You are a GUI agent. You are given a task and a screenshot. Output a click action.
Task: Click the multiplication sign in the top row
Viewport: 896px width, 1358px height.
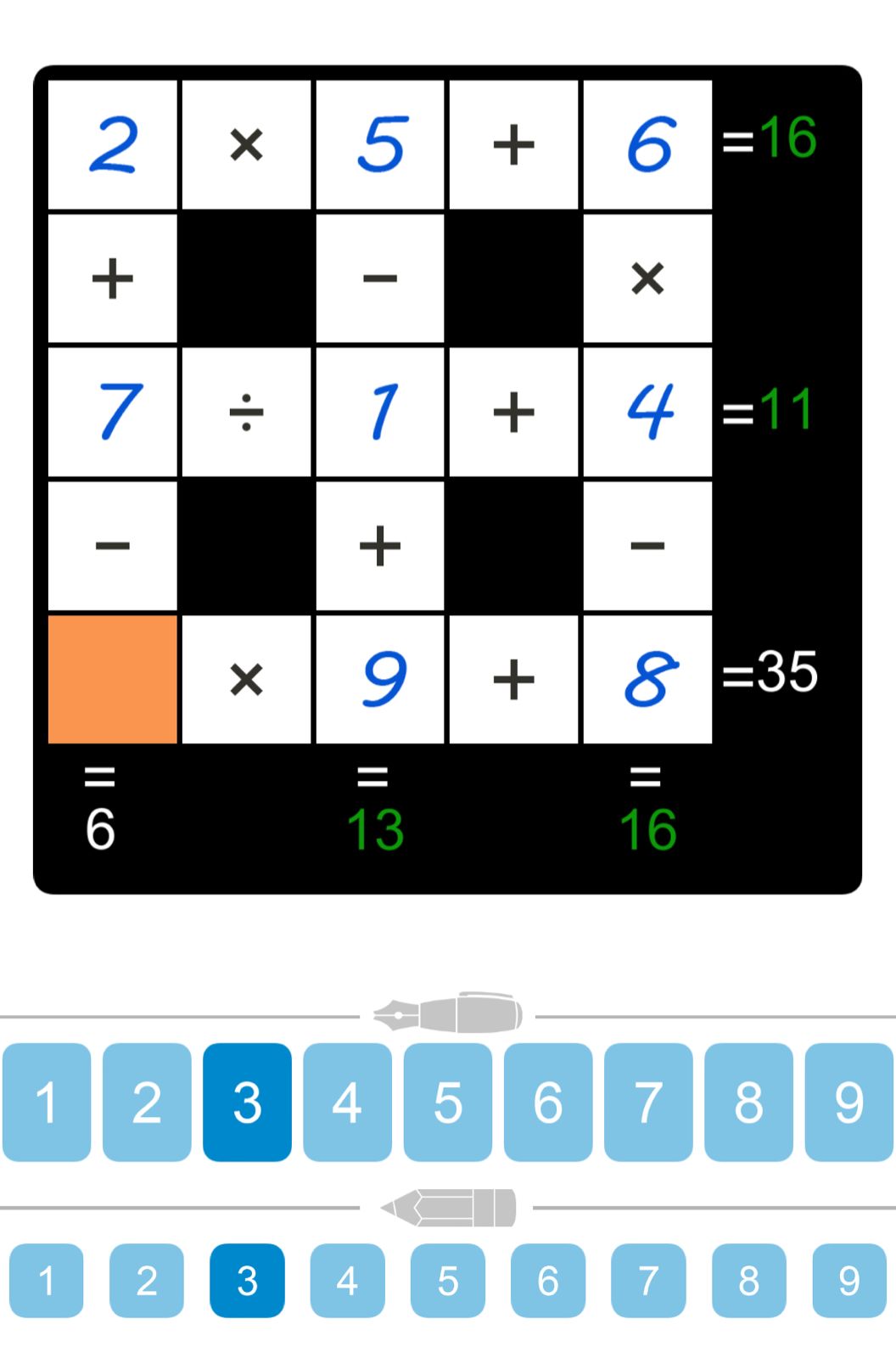pos(246,143)
